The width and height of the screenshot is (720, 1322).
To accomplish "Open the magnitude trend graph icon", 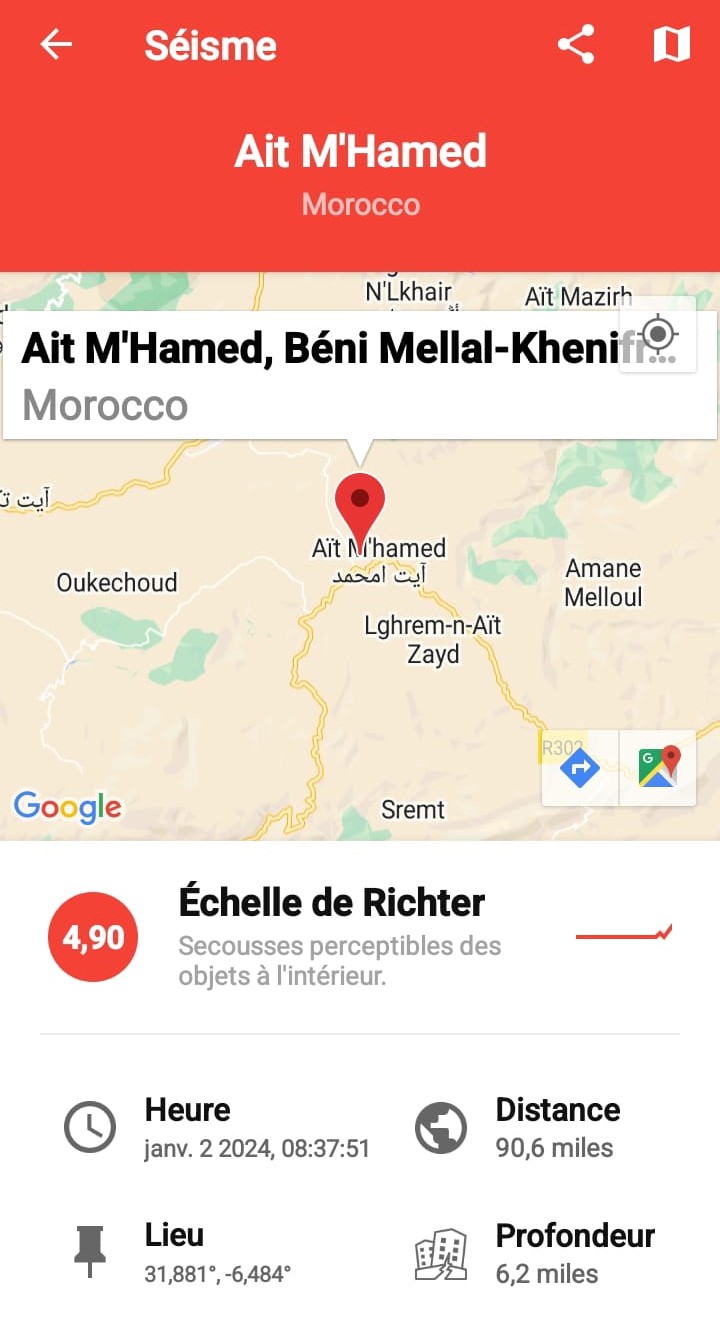I will [624, 936].
